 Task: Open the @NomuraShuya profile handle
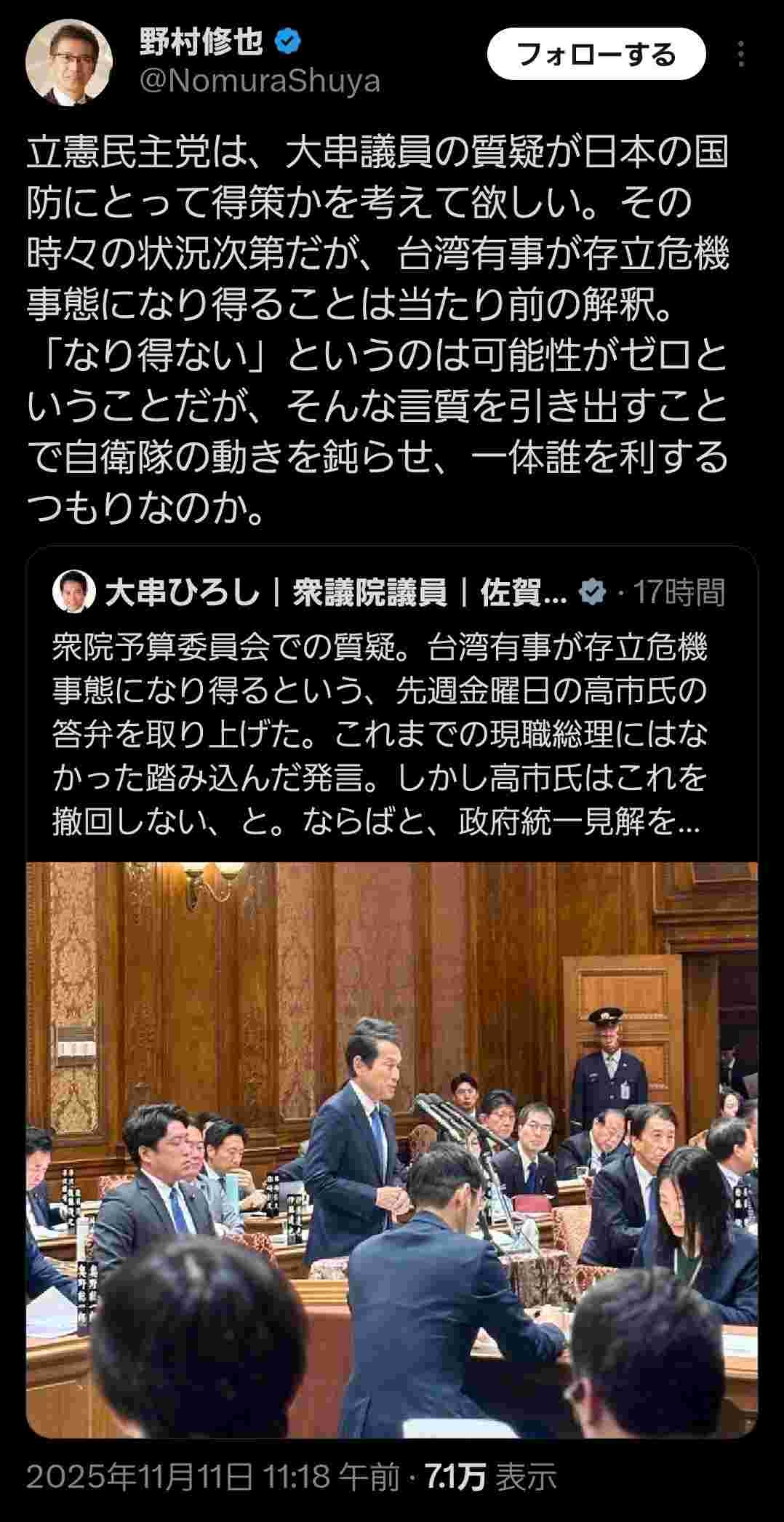[260, 81]
